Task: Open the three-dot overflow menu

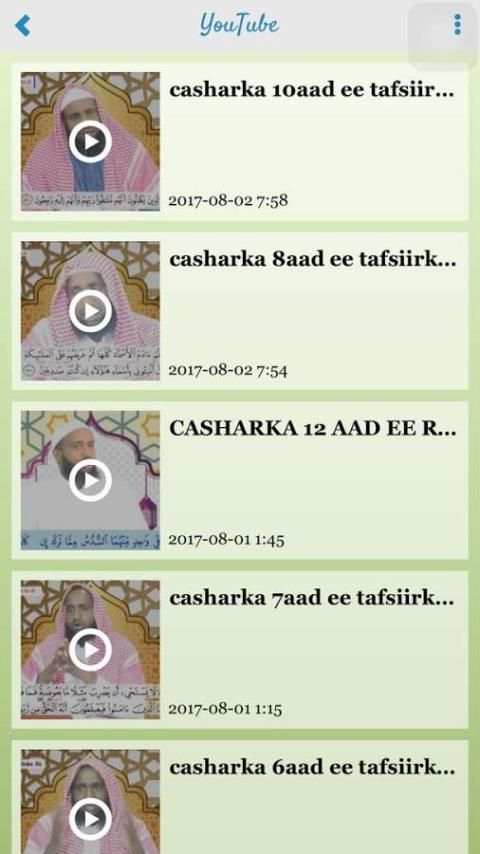Action: tap(457, 25)
